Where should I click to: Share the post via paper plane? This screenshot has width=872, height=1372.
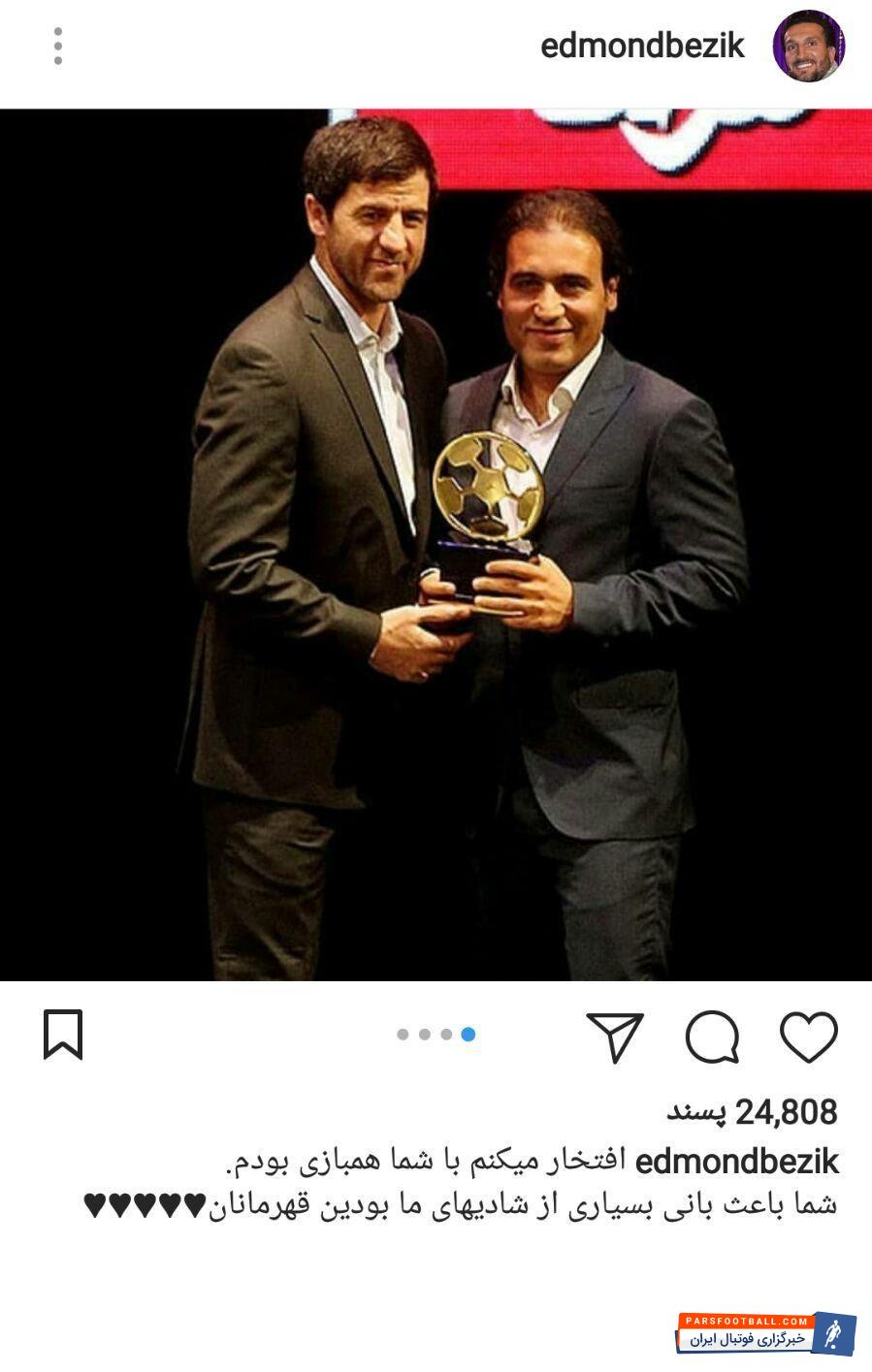click(x=615, y=1037)
